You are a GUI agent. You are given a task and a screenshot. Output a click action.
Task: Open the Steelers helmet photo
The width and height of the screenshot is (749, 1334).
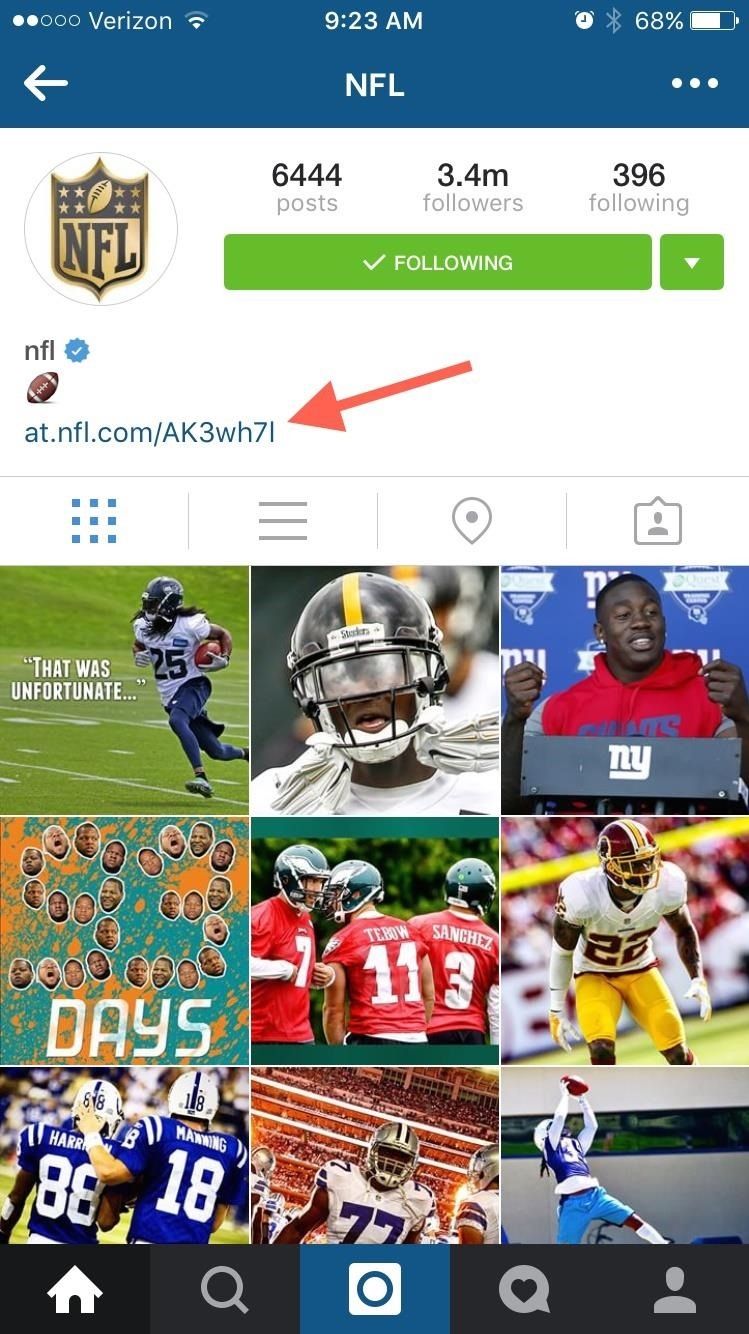[374, 690]
